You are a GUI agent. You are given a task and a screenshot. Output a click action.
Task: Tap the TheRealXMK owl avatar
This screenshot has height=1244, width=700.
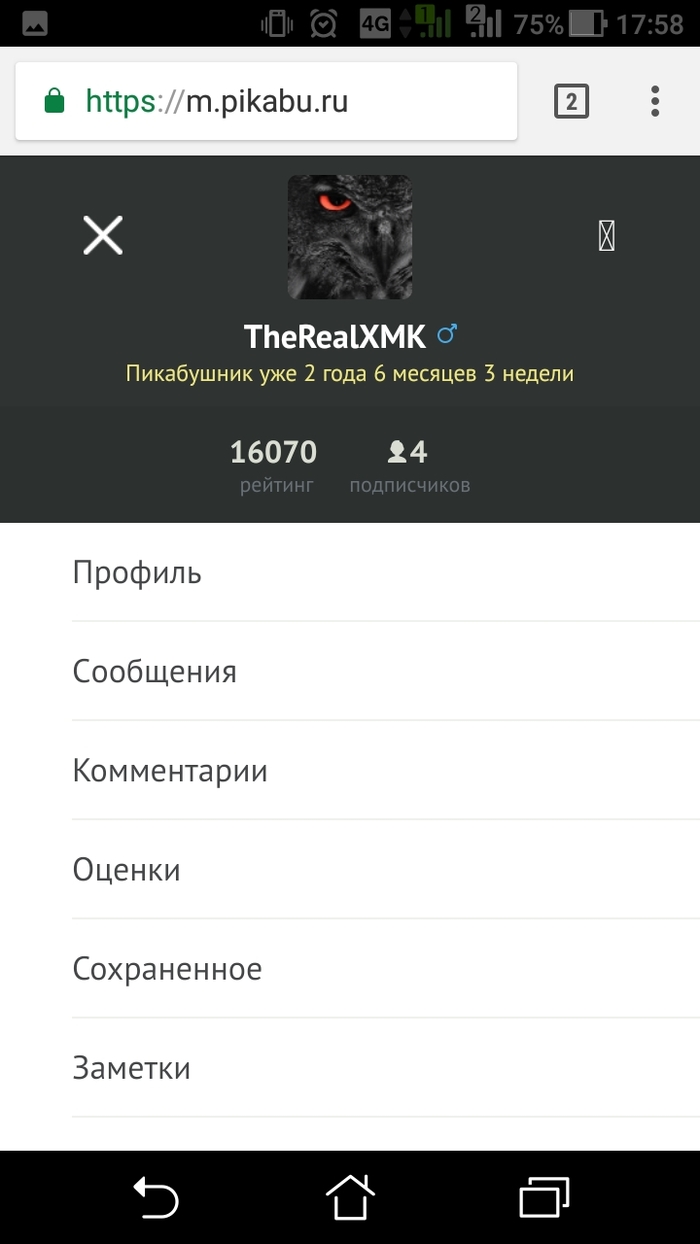(350, 237)
